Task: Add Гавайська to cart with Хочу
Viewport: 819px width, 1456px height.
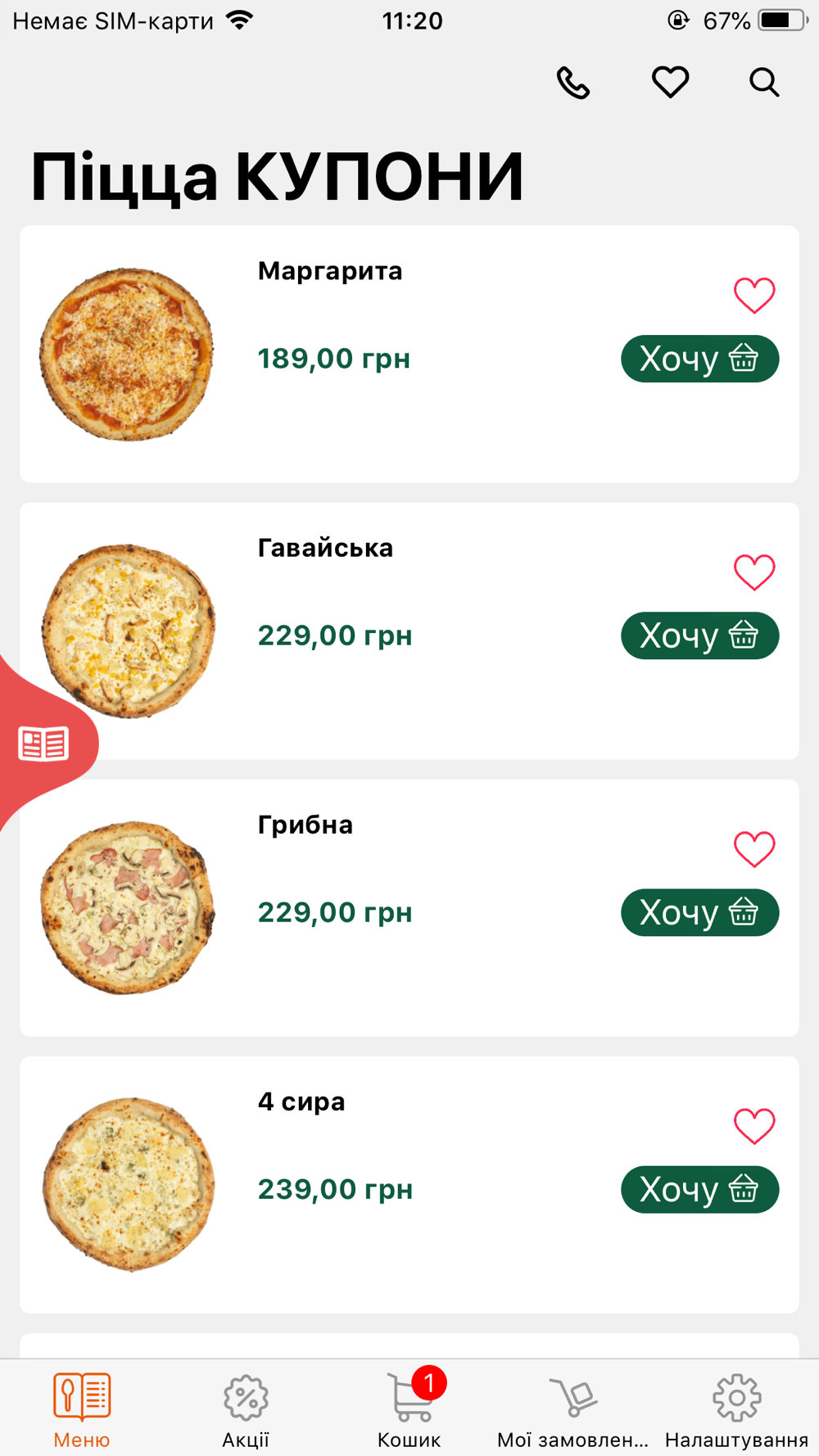Action: click(x=699, y=635)
